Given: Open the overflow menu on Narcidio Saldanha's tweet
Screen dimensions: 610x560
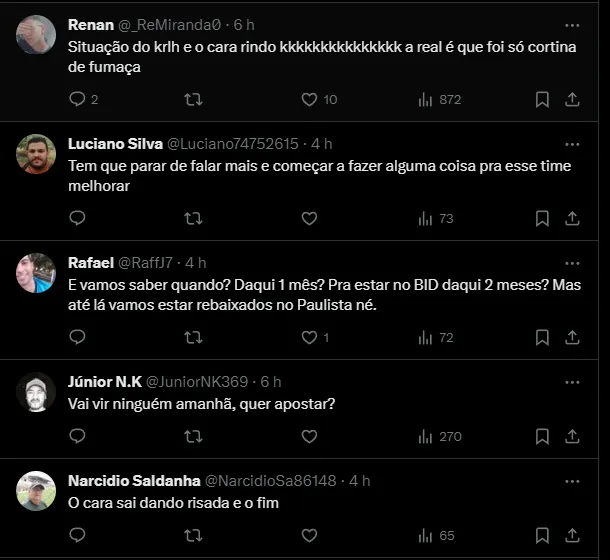Looking at the screenshot, I should pyautogui.click(x=571, y=480).
